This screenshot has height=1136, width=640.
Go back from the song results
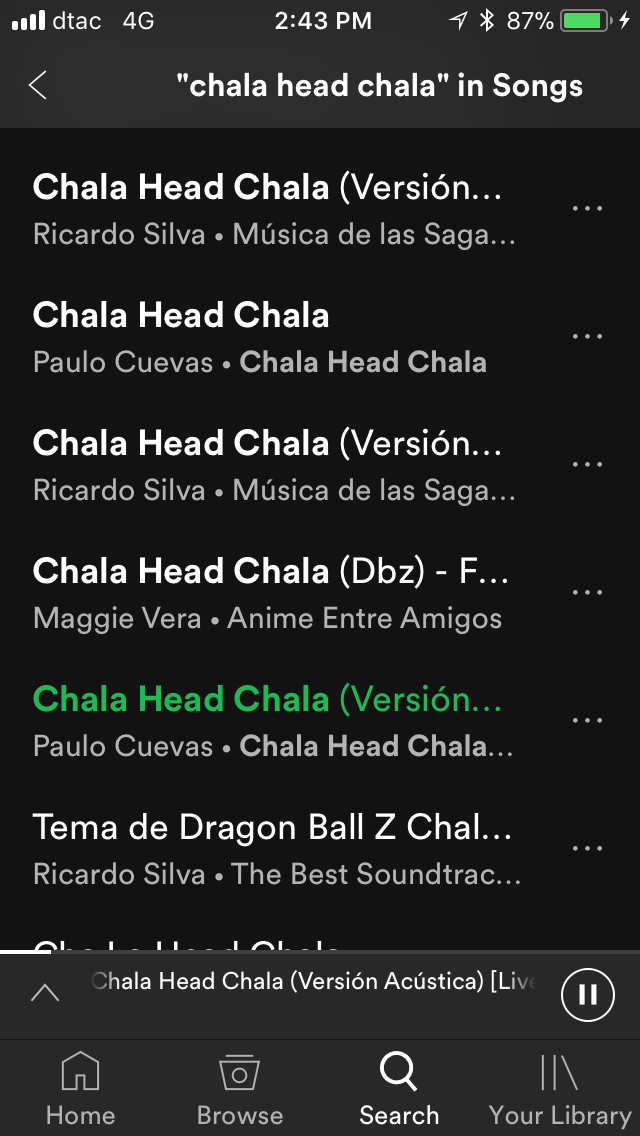pos(38,85)
